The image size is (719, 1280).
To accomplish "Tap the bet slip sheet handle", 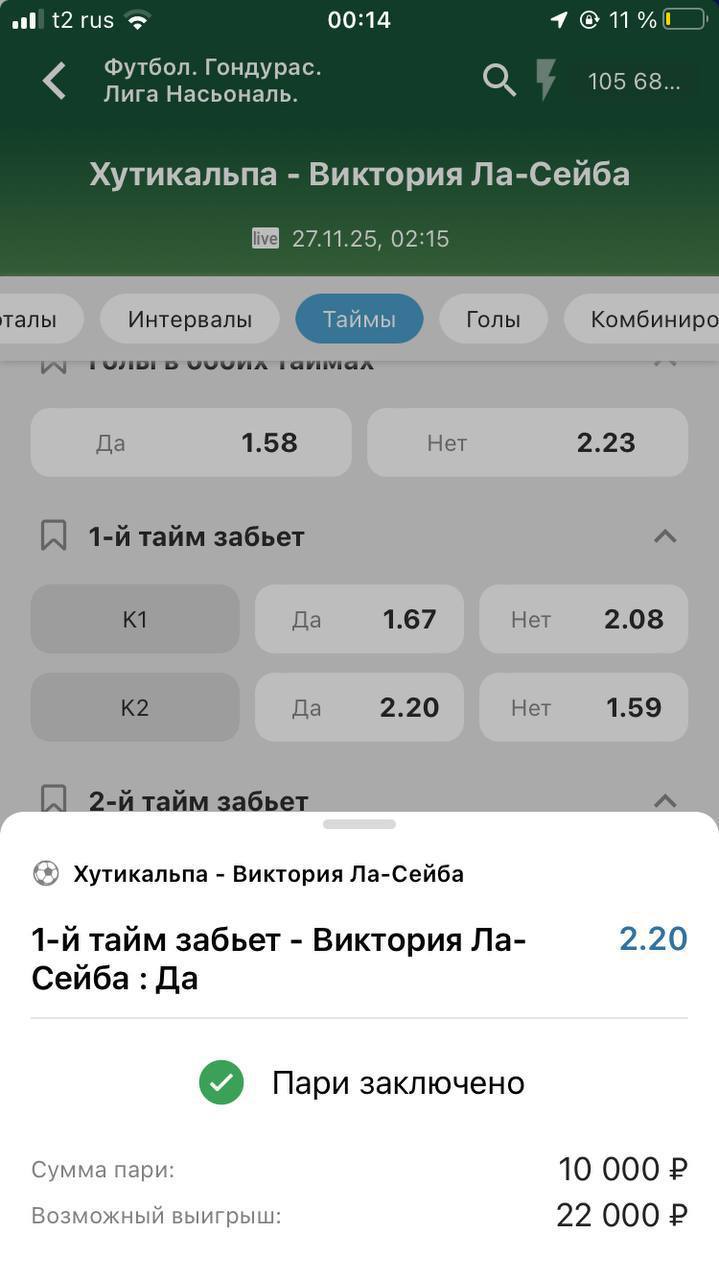I will 359,824.
